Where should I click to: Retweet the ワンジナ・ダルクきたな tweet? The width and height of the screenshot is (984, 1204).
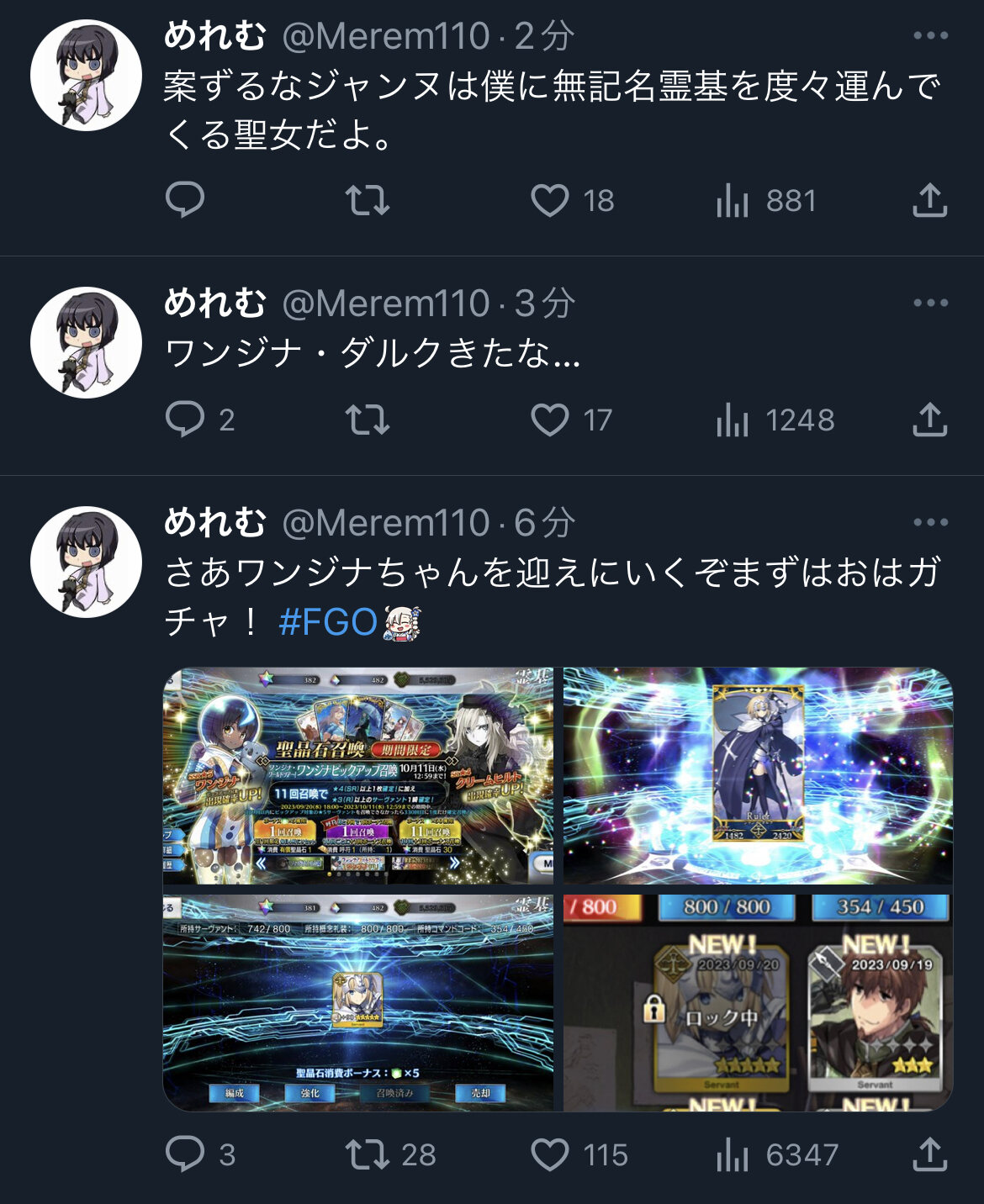coord(368,419)
